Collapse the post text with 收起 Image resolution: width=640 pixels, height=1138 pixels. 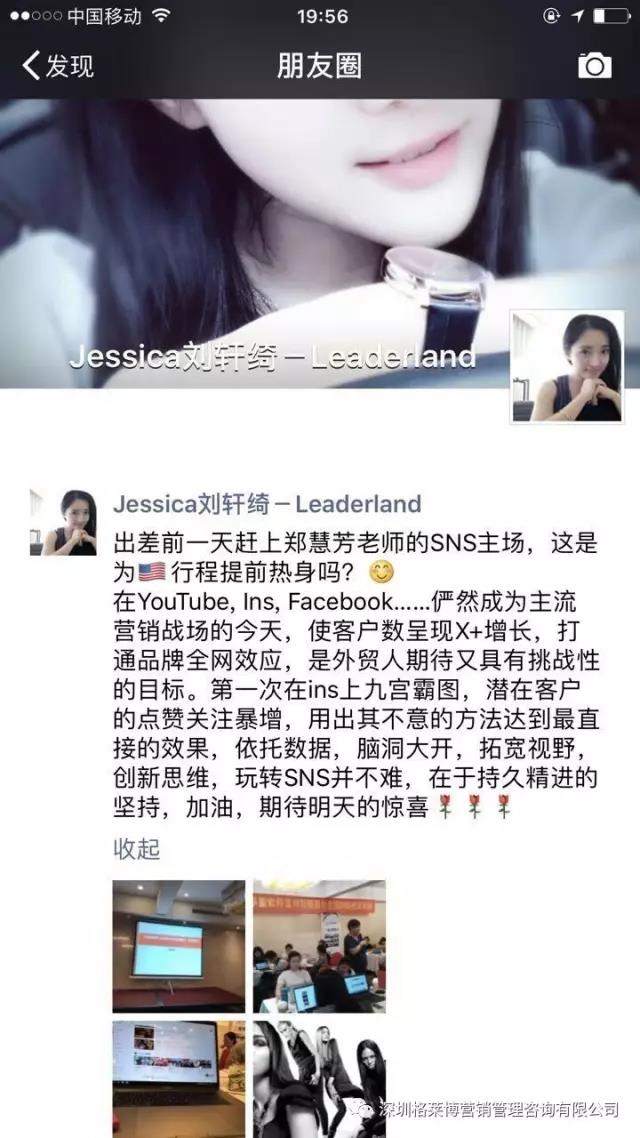pyautogui.click(x=136, y=849)
